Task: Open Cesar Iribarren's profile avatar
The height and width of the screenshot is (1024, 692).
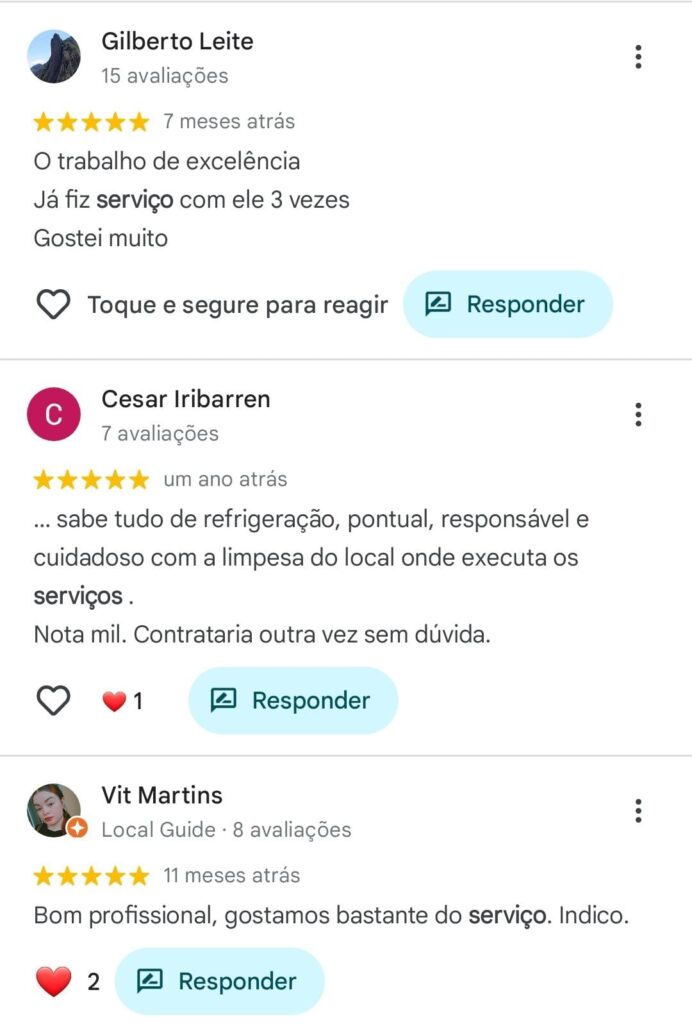Action: pos(53,414)
